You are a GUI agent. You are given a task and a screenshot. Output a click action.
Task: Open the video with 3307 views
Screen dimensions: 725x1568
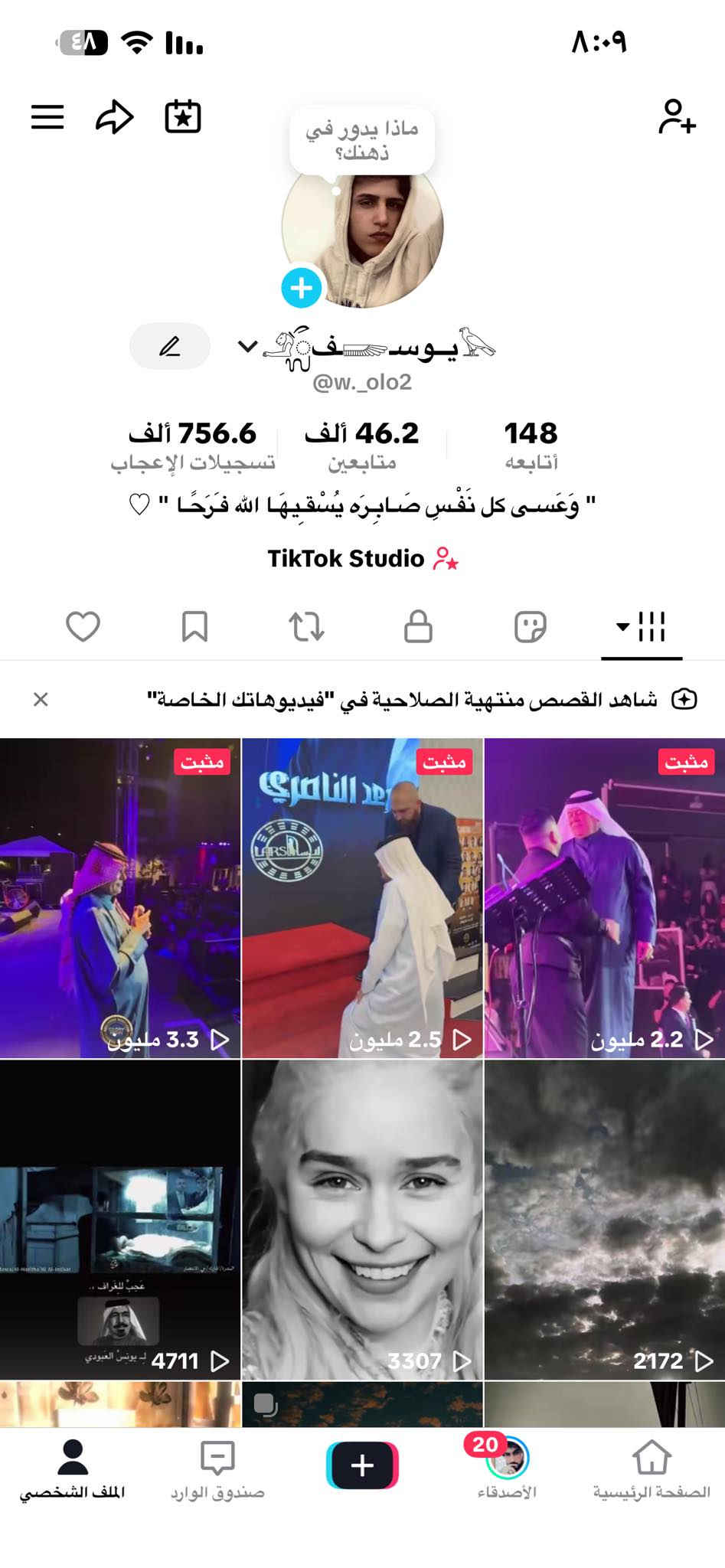pyautogui.click(x=362, y=1220)
